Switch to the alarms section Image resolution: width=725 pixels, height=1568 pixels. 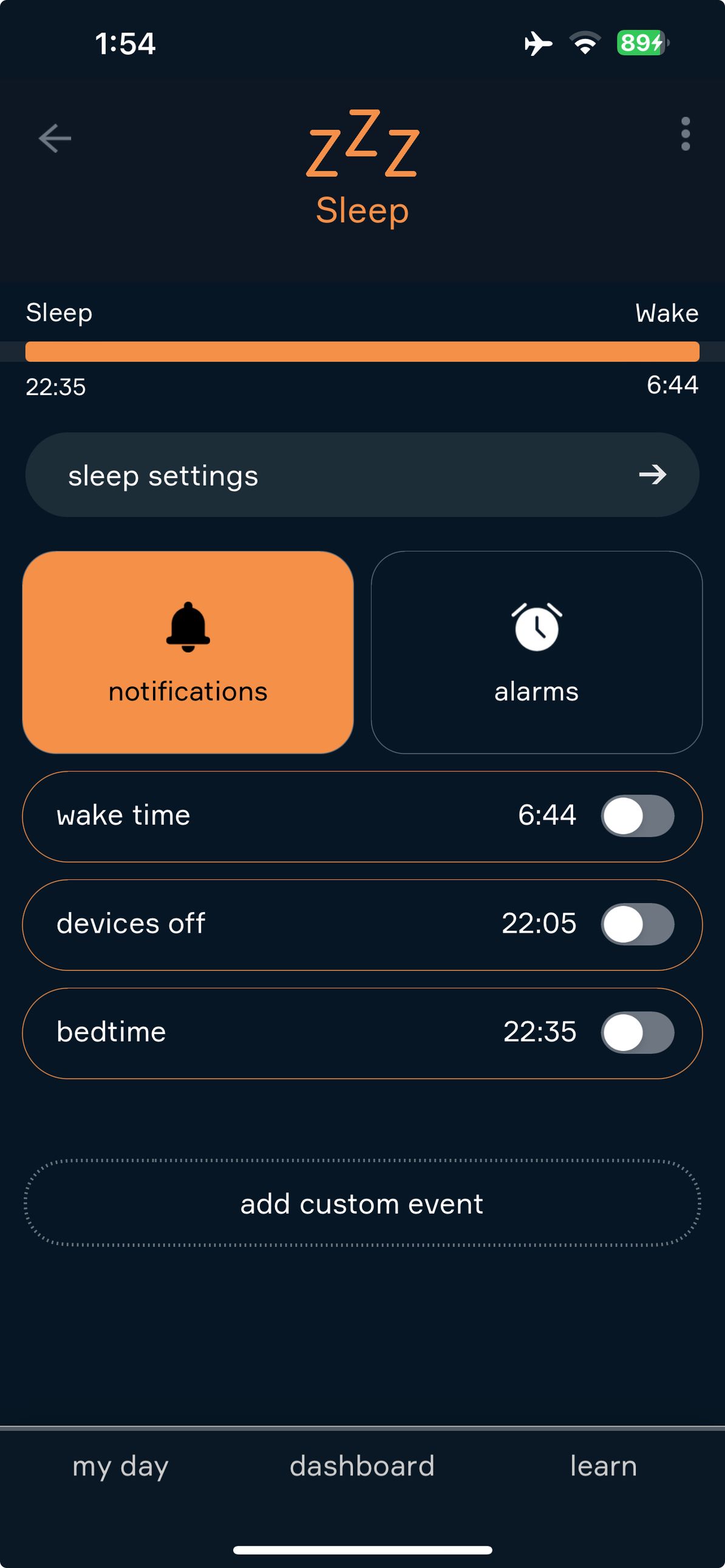click(x=536, y=652)
